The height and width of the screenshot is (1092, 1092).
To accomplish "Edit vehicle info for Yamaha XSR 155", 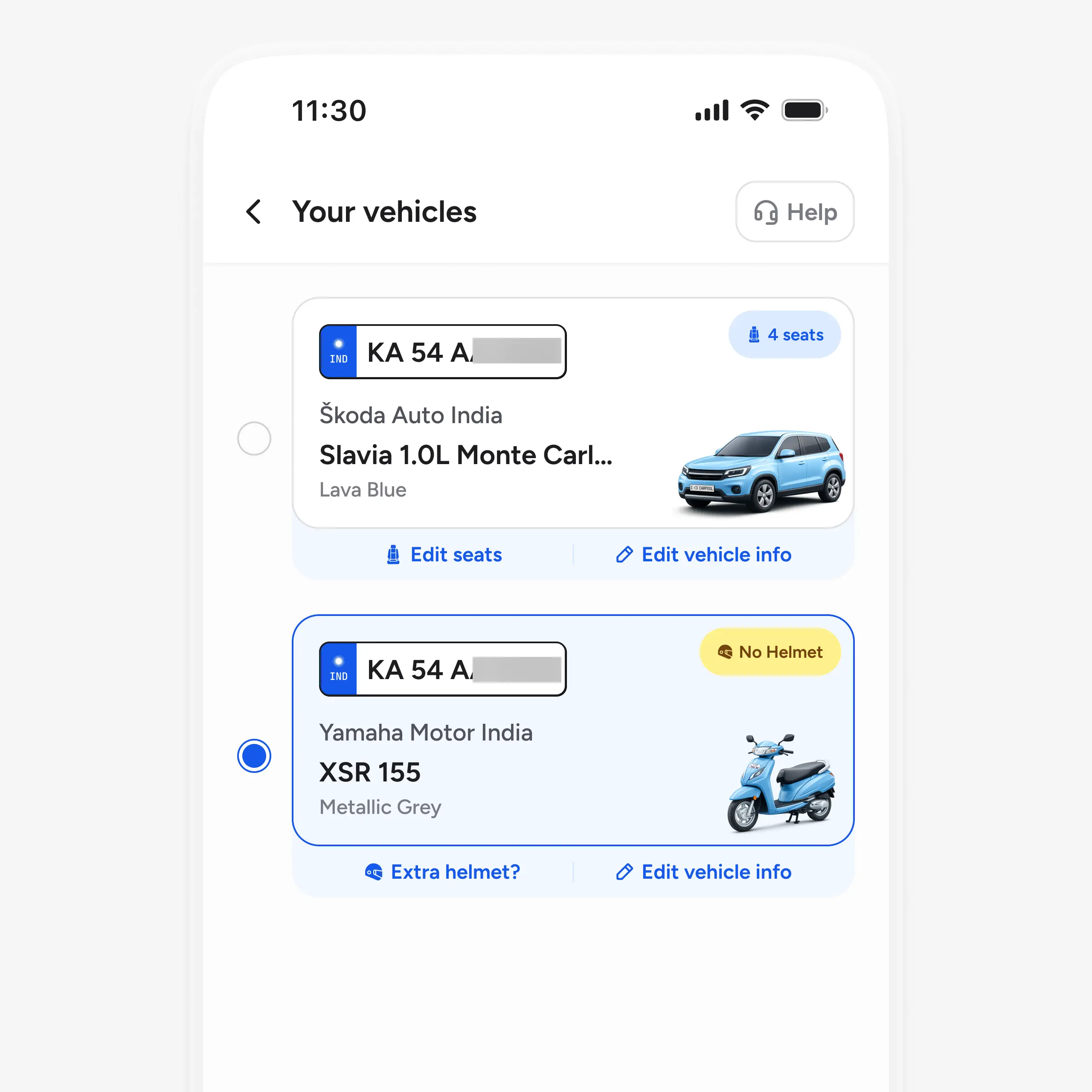I will click(703, 872).
